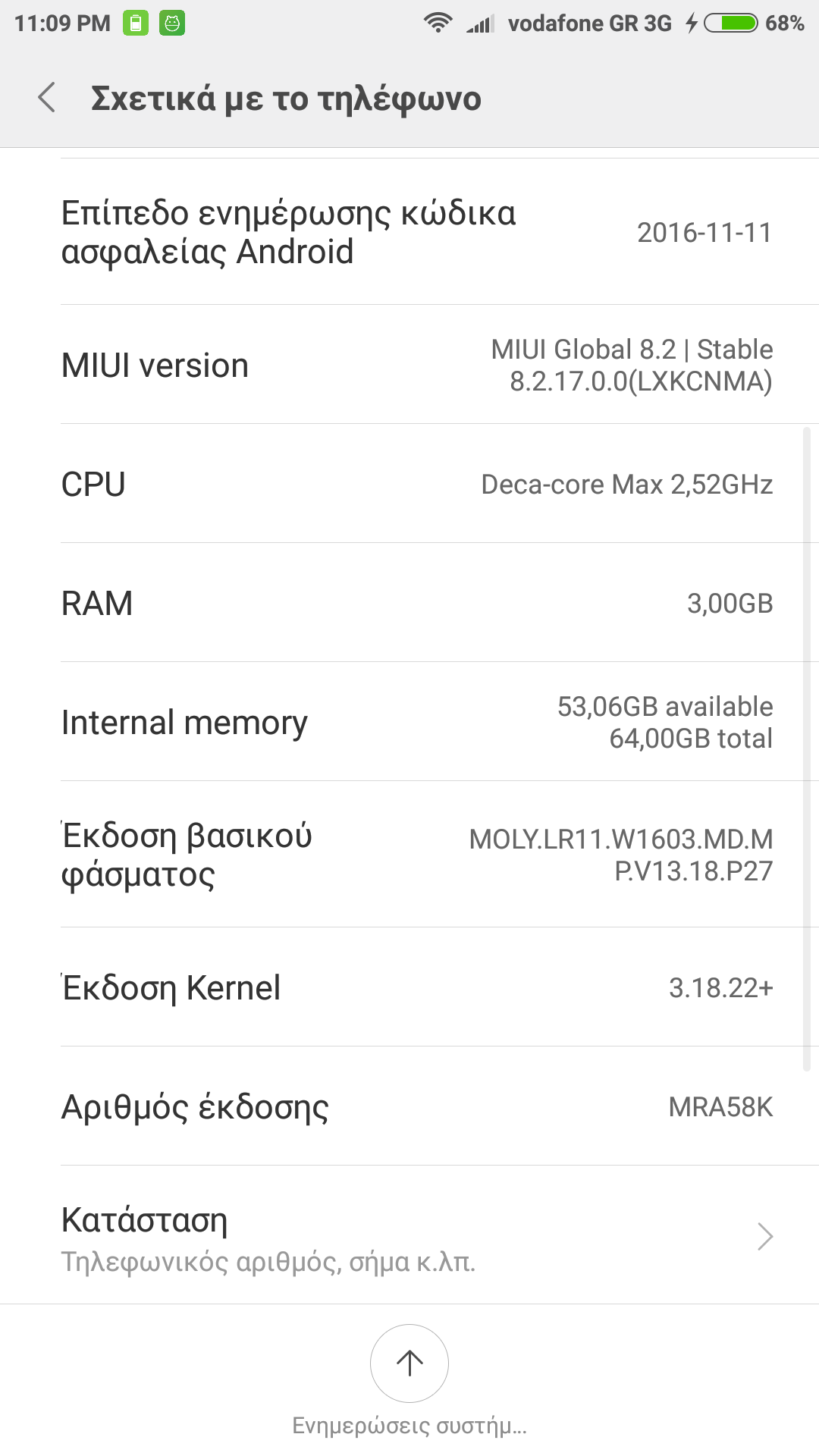The image size is (819, 1456).
Task: Tap the MIUI version row
Action: (x=409, y=365)
